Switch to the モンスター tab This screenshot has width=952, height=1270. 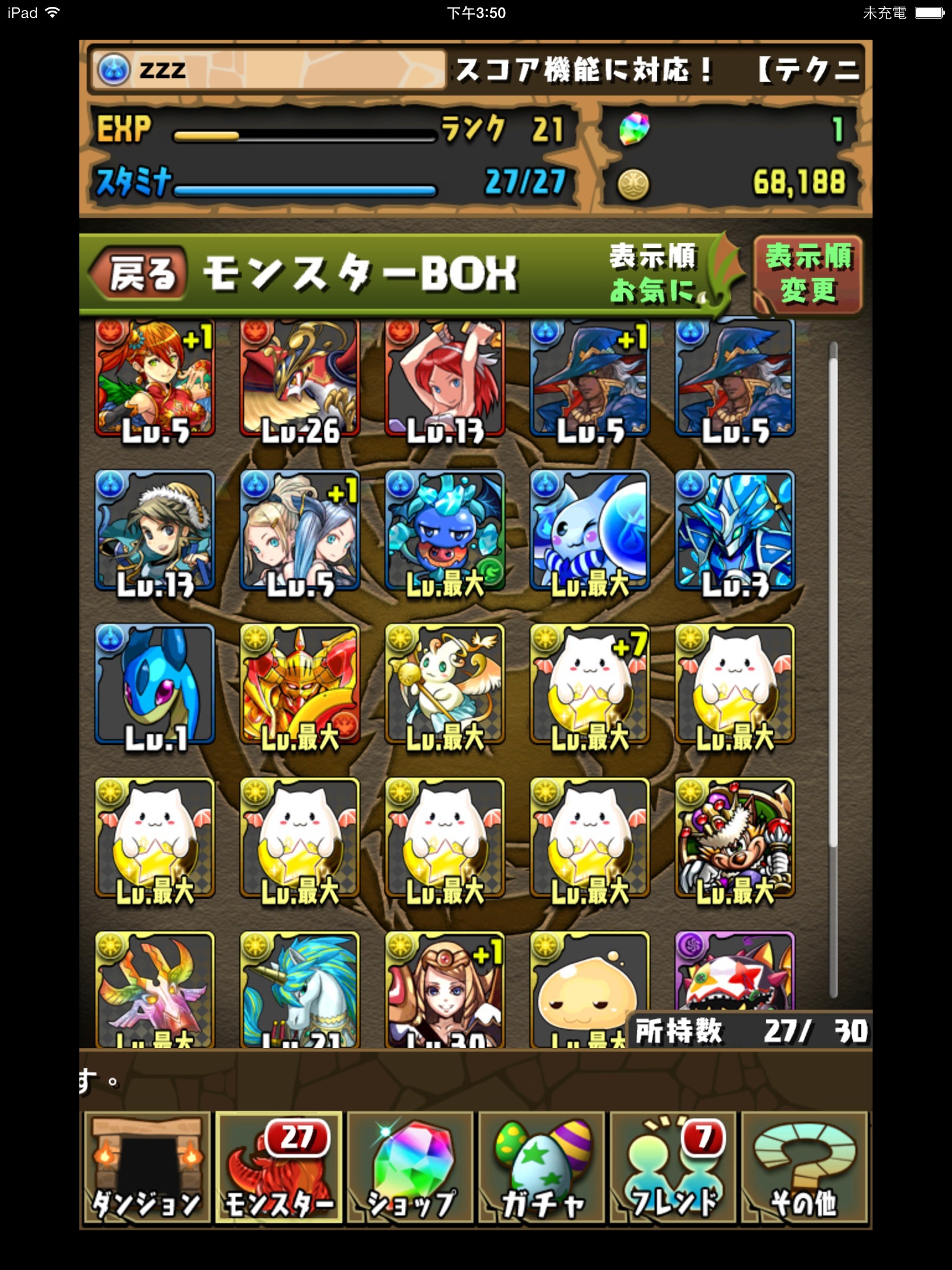coord(279,1168)
